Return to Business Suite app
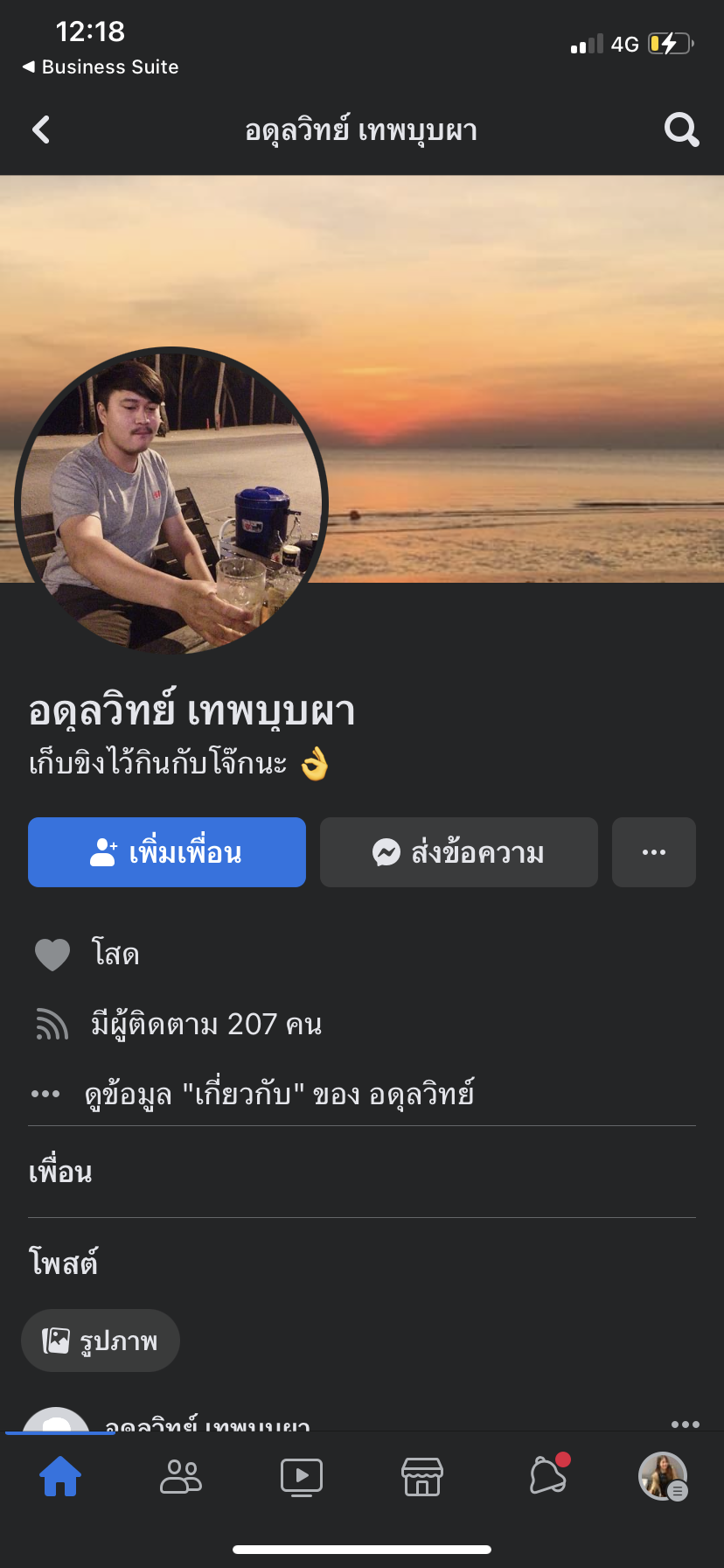The image size is (724, 1568). [x=101, y=66]
